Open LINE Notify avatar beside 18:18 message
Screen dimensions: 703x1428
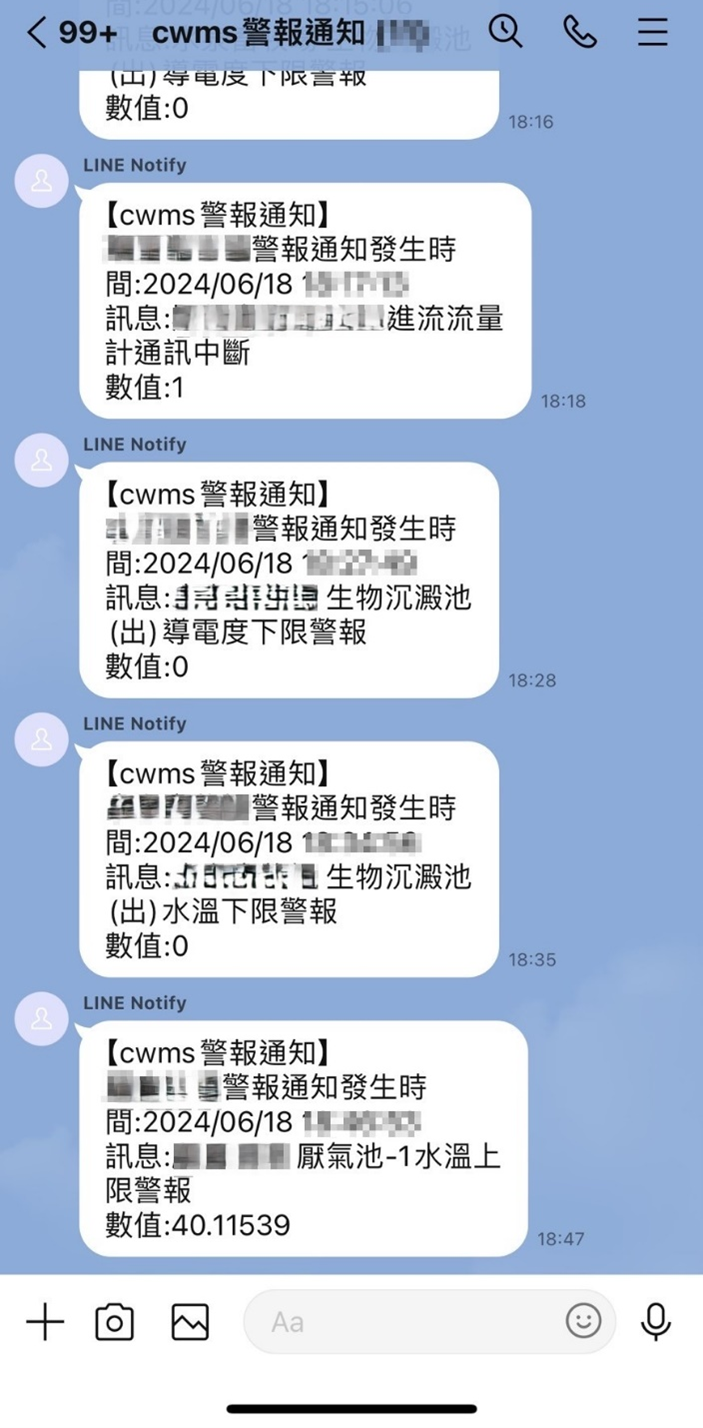(x=42, y=182)
